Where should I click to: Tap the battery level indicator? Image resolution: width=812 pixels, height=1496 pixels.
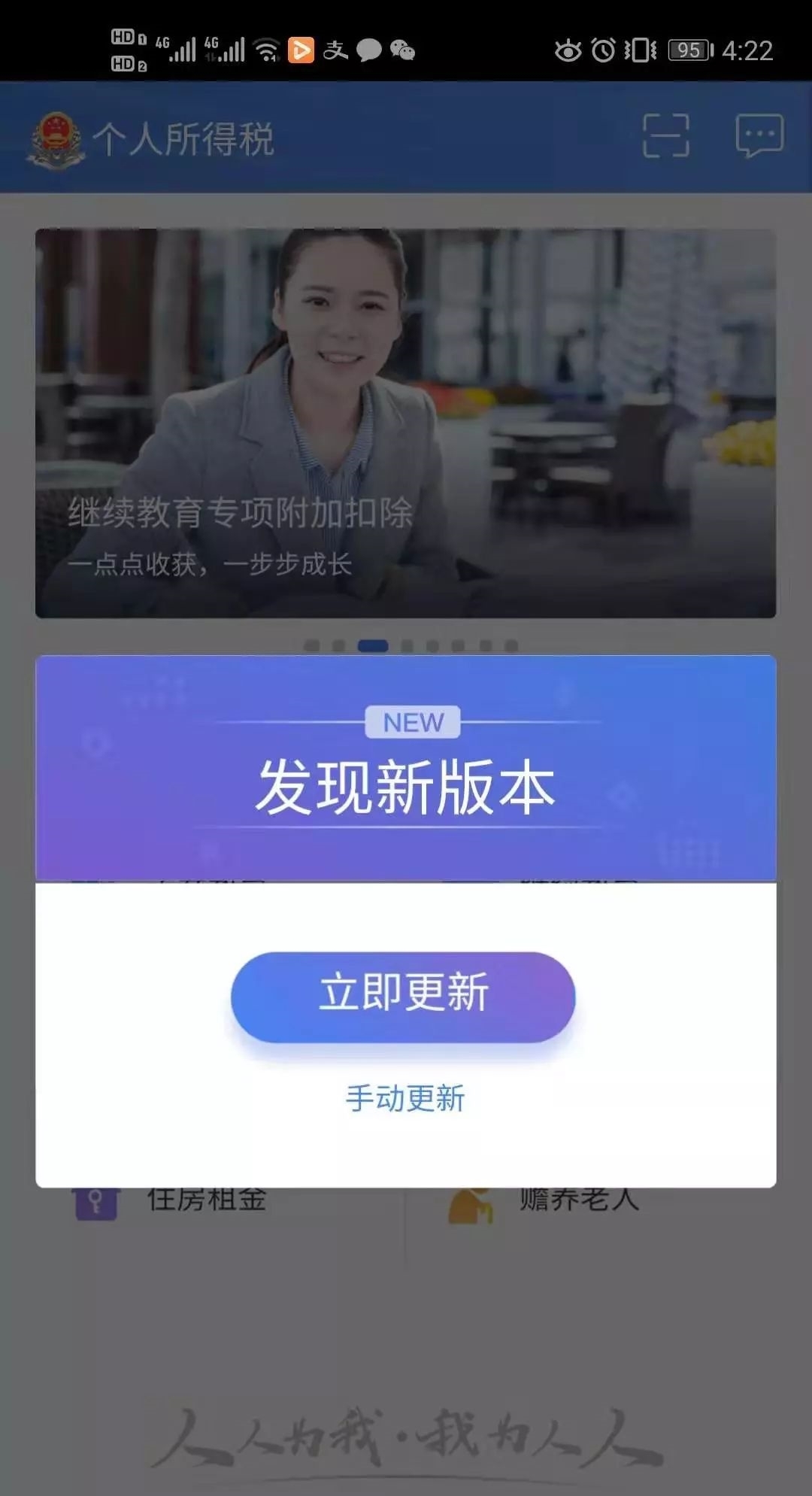tap(689, 50)
